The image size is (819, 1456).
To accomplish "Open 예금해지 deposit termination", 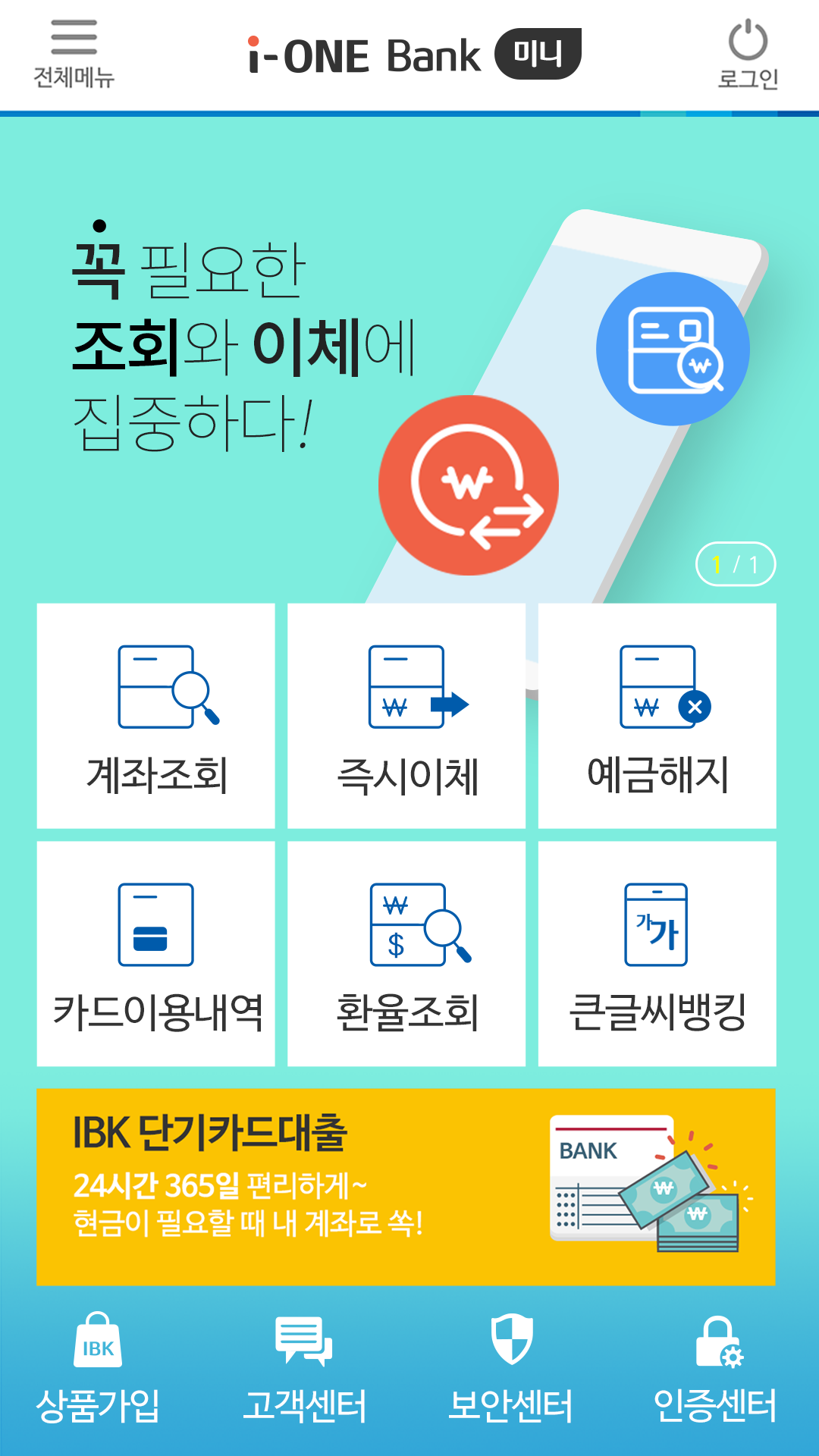I will 657,716.
